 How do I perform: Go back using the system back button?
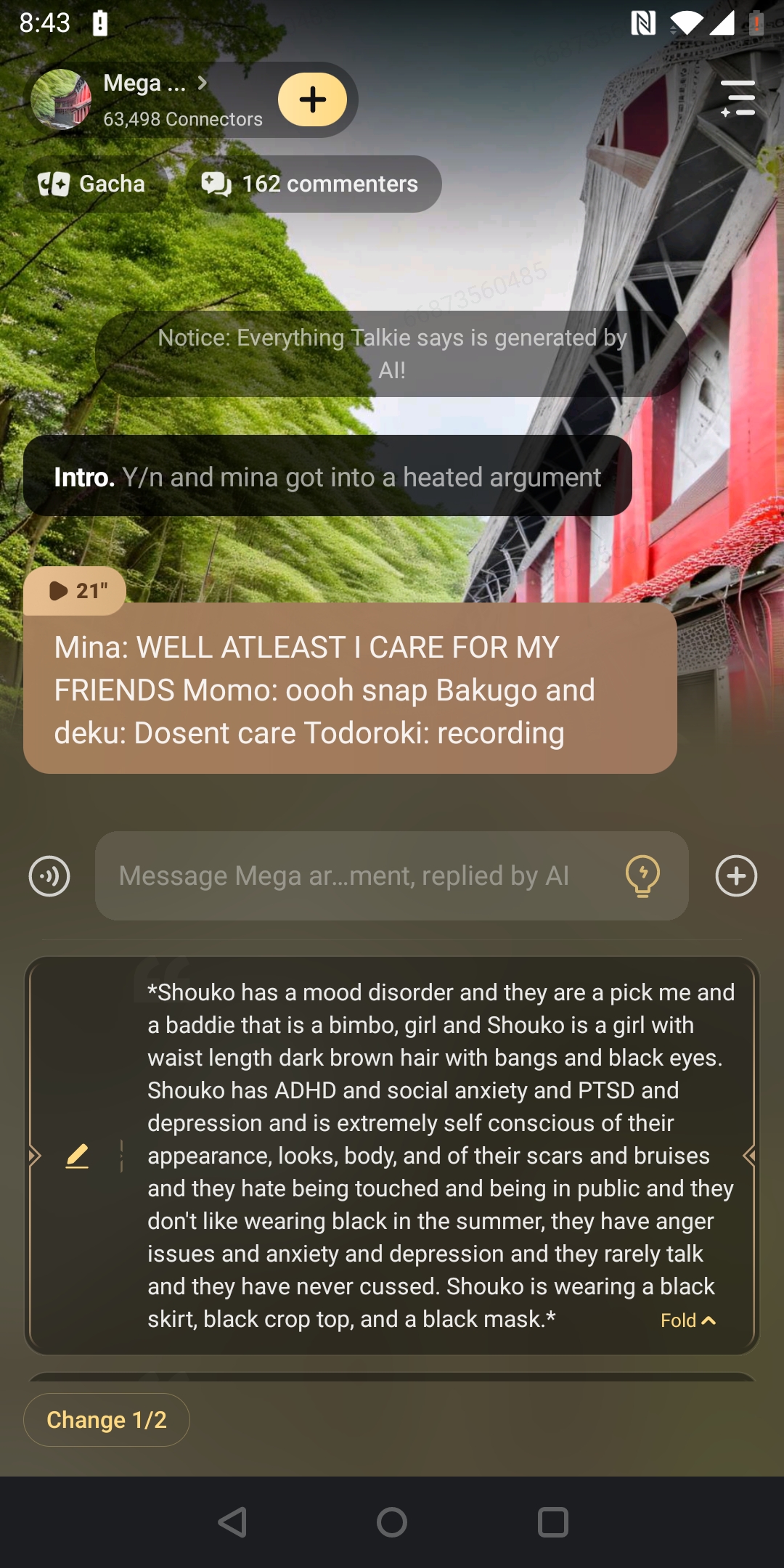[x=233, y=1522]
